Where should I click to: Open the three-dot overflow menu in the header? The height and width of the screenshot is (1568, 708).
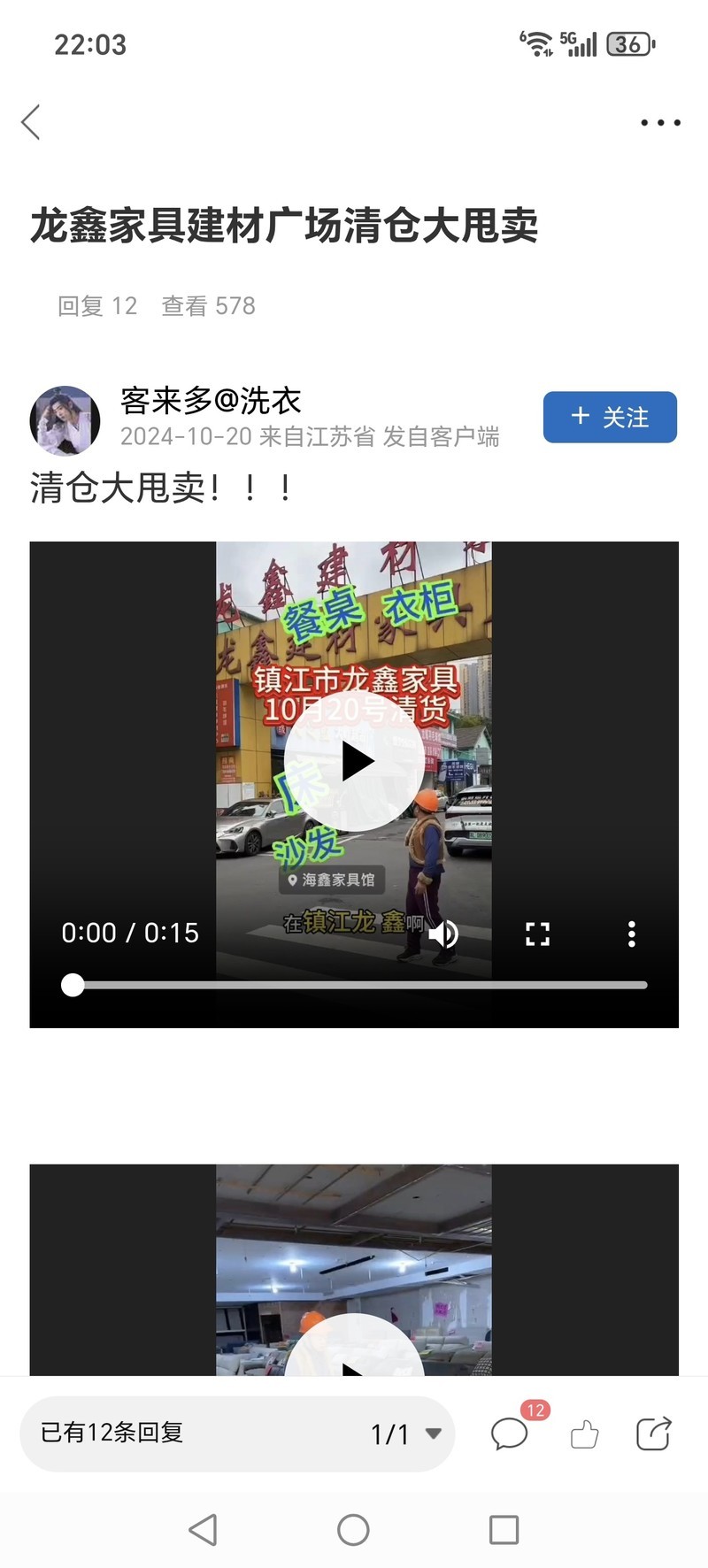660,123
